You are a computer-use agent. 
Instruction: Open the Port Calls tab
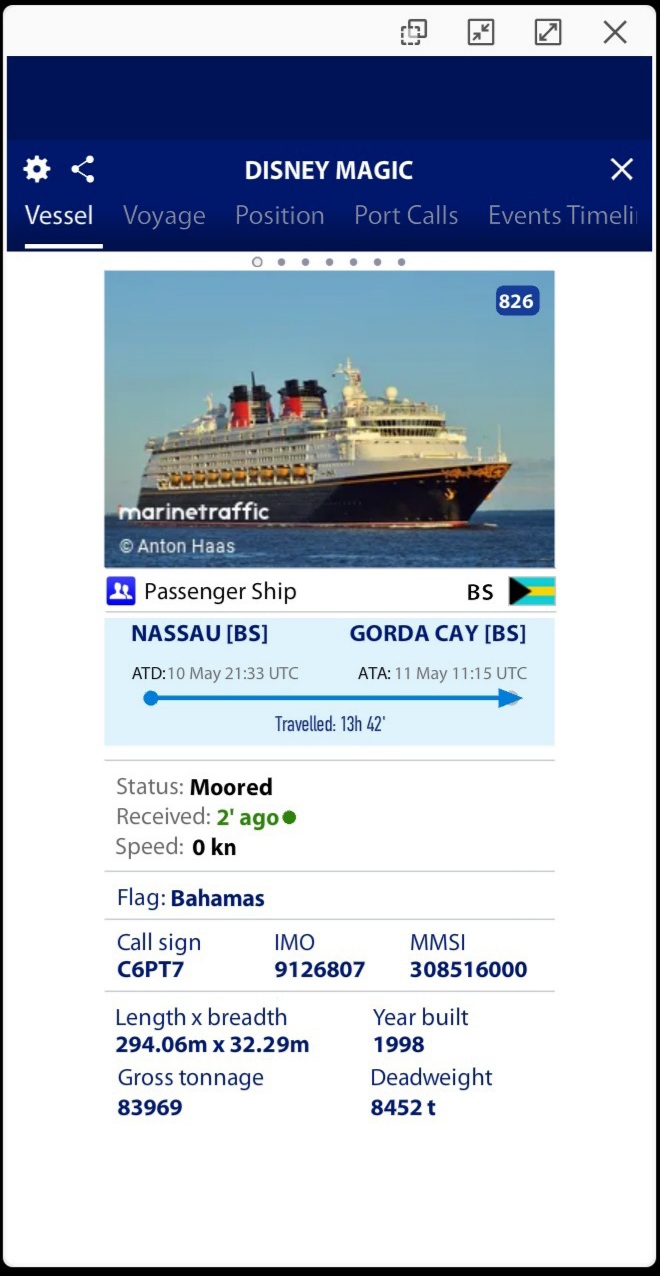point(406,215)
